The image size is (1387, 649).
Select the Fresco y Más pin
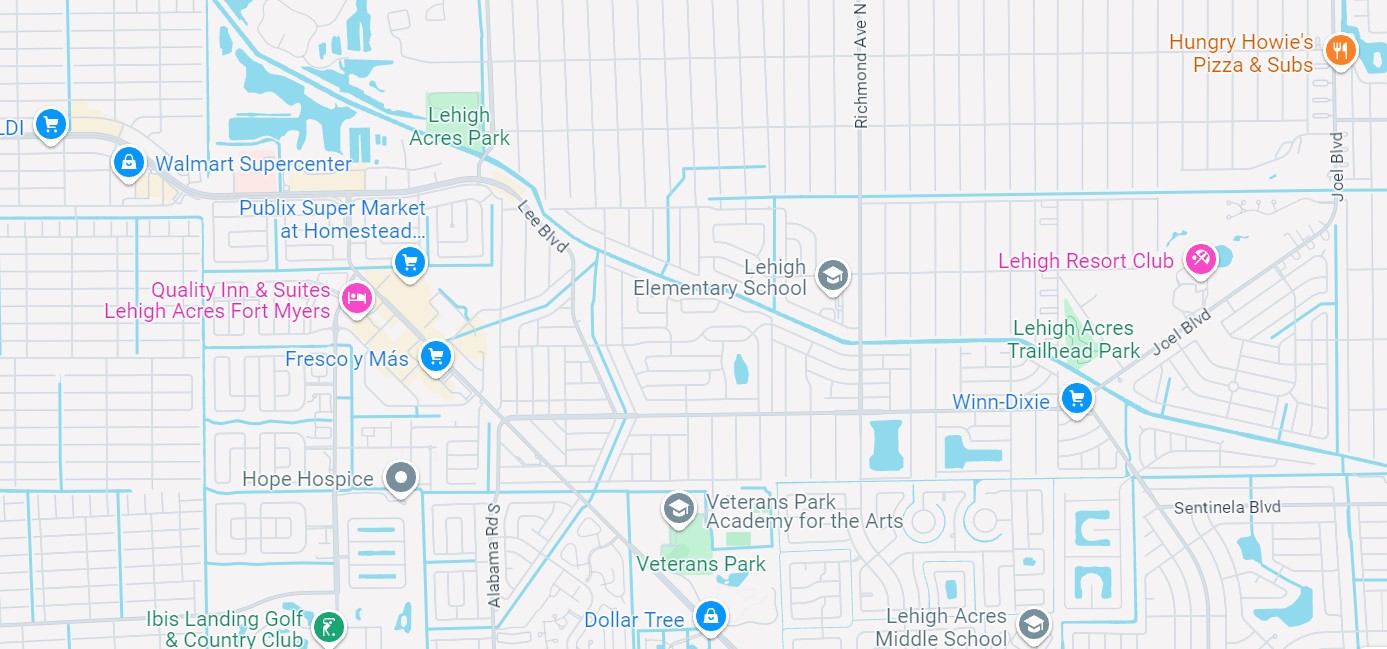(434, 355)
